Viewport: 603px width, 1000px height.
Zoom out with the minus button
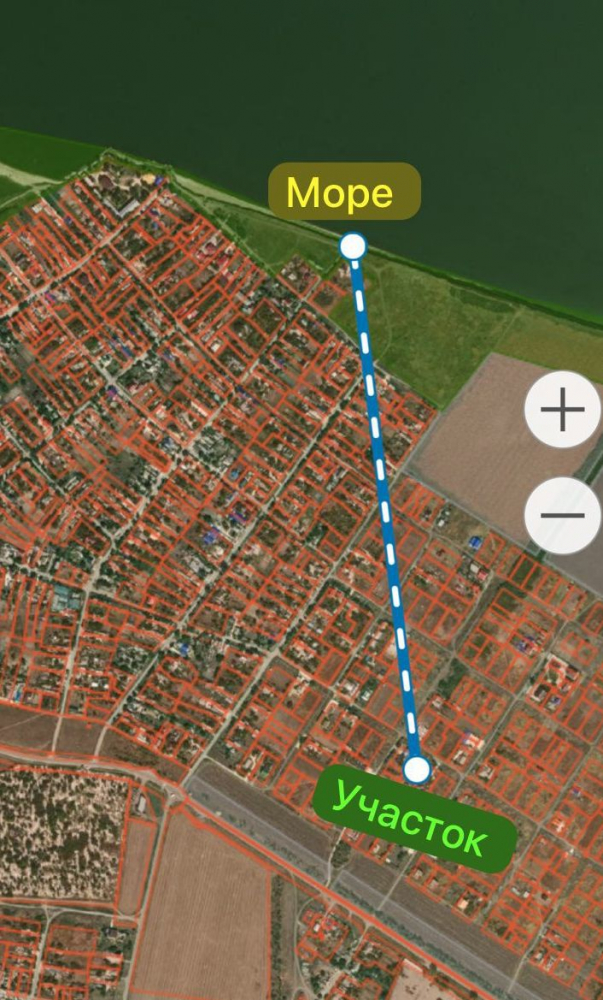tap(562, 515)
